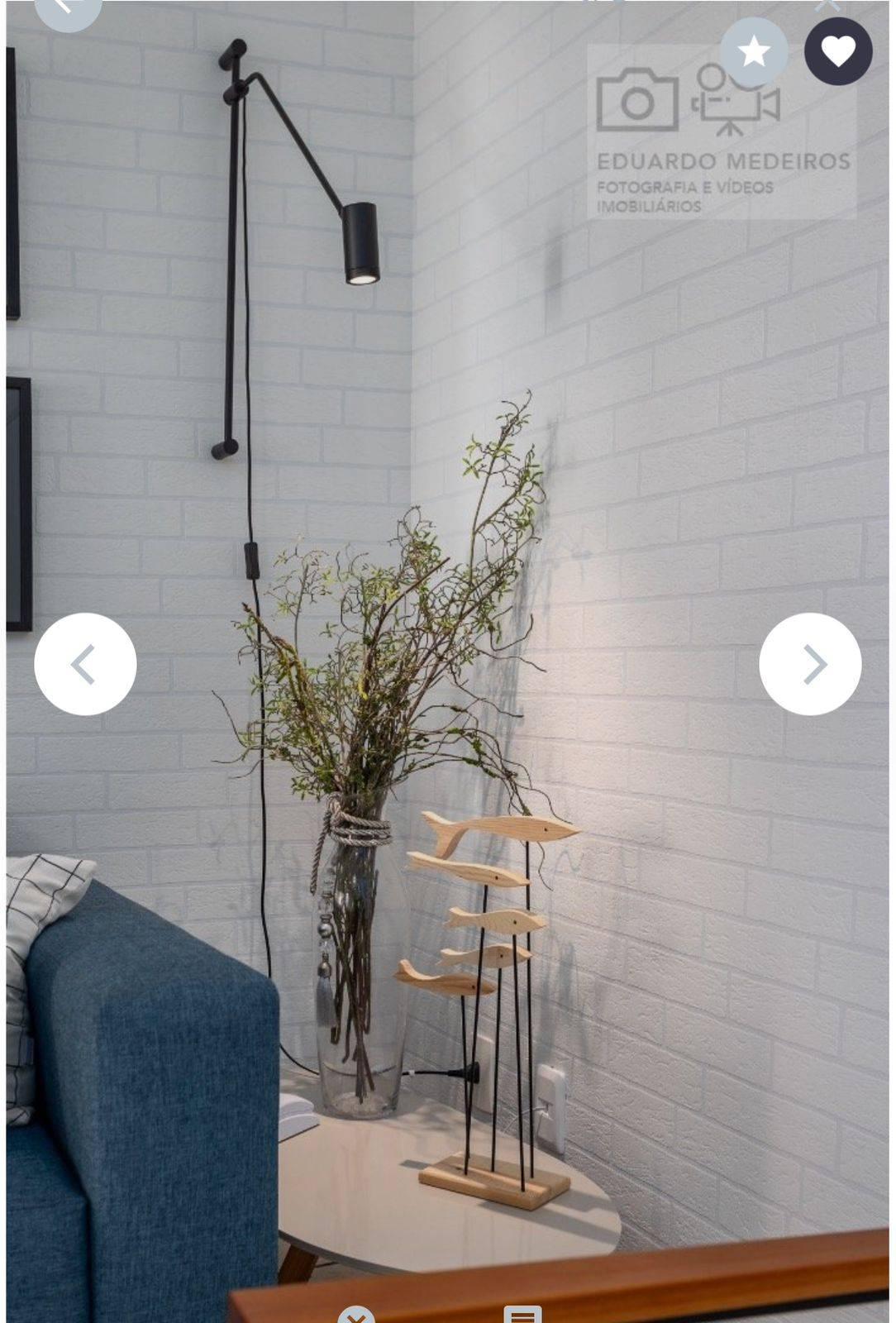896x1323 pixels.
Task: Advance to the next photo
Action: [x=810, y=663]
